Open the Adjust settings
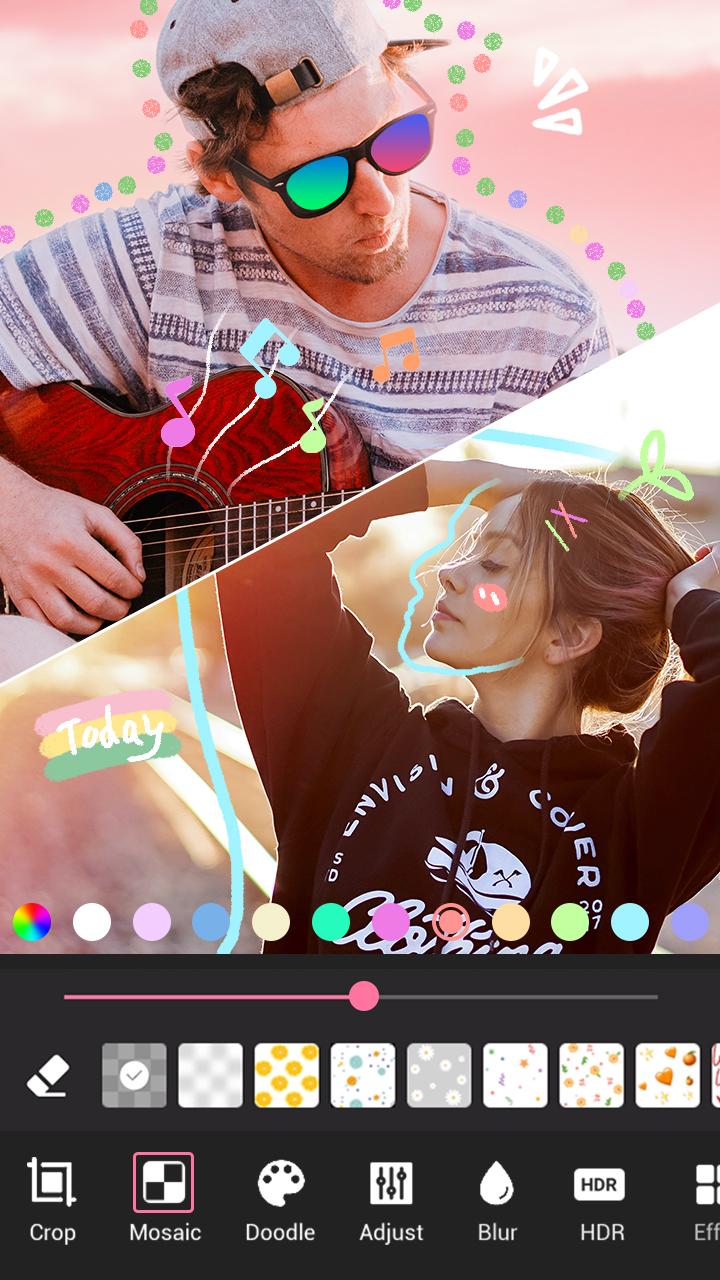720x1280 pixels. pyautogui.click(x=391, y=1200)
